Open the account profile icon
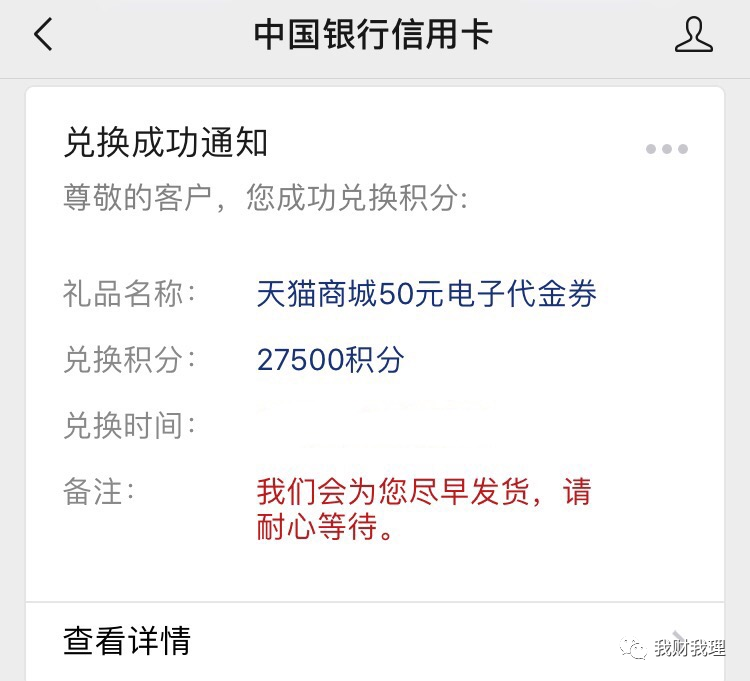The image size is (750, 681). [x=693, y=35]
